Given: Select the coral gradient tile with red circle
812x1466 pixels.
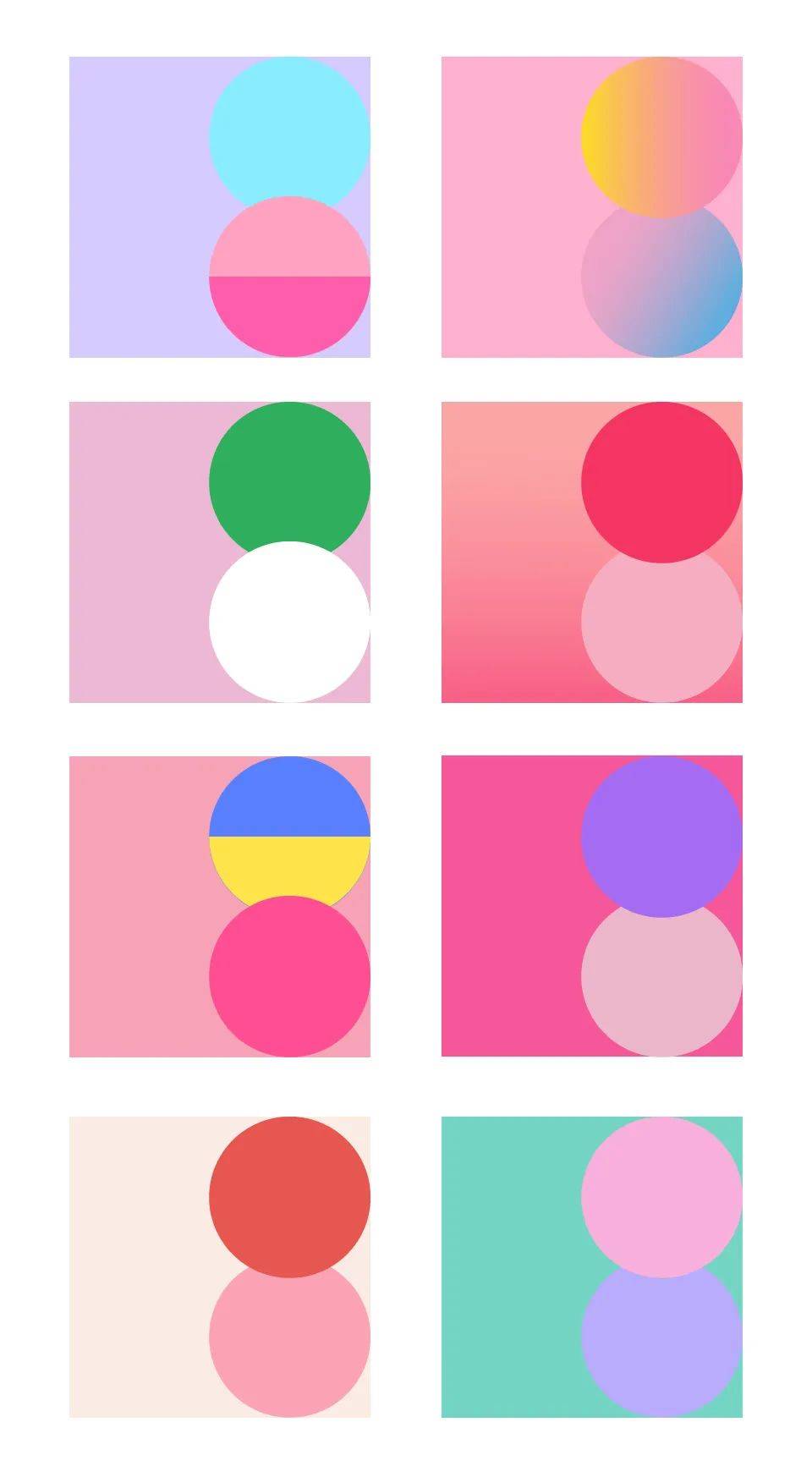Looking at the screenshot, I should 592,552.
